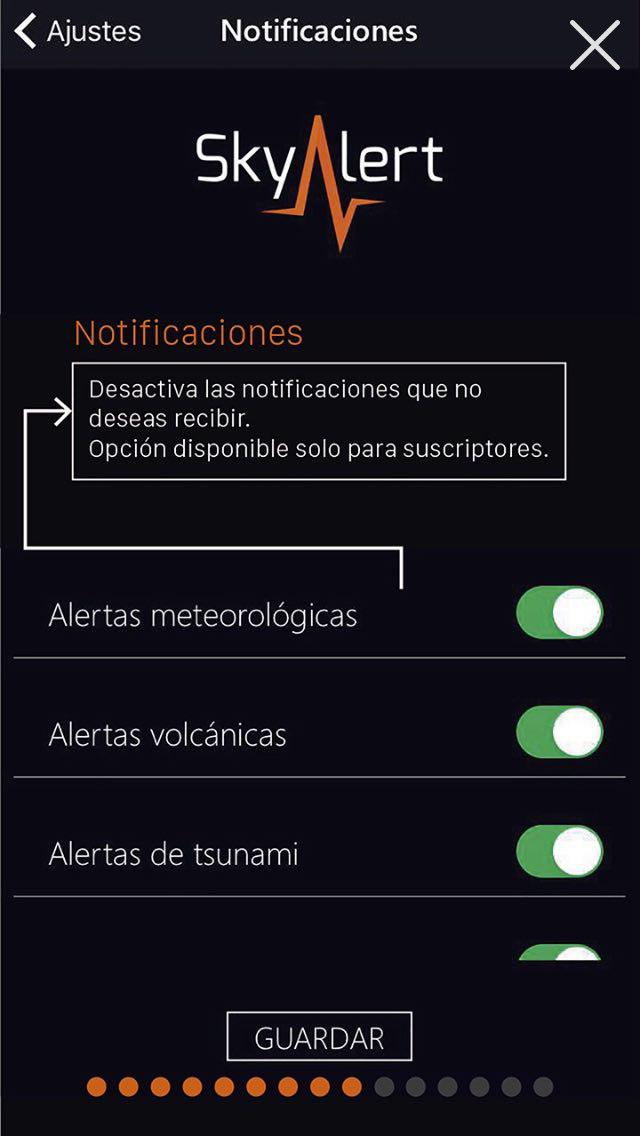Image resolution: width=640 pixels, height=1136 pixels.
Task: Go back to Ajustes
Action: (x=78, y=32)
